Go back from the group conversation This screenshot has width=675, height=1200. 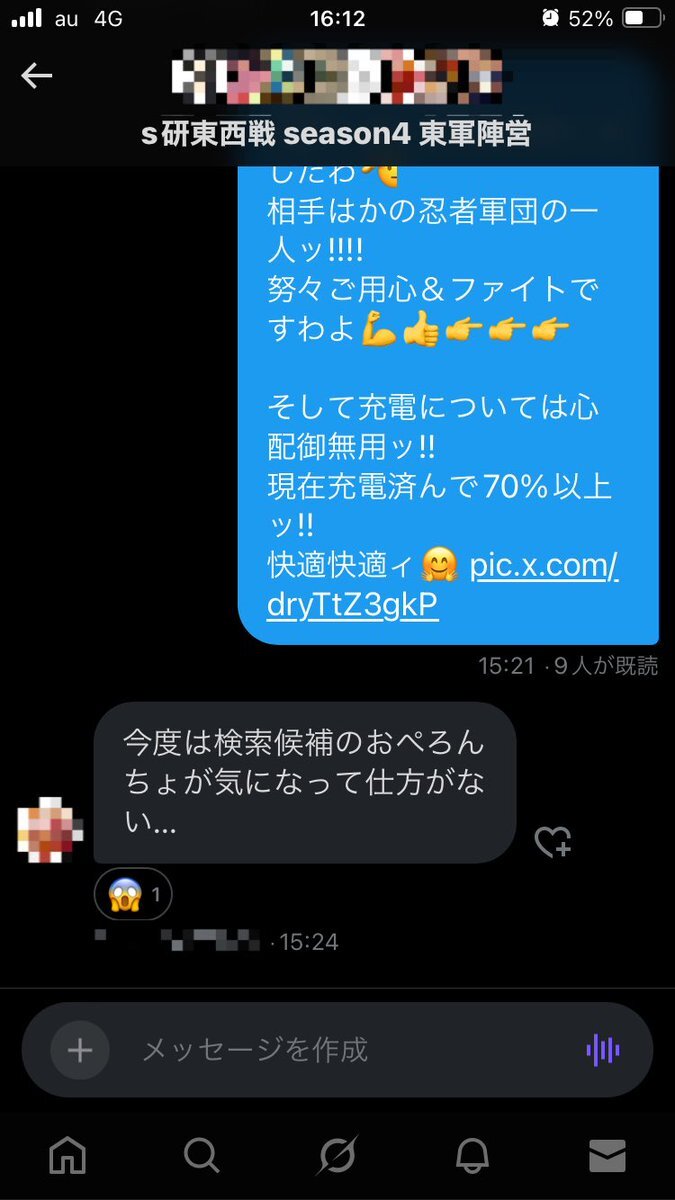coord(37,76)
